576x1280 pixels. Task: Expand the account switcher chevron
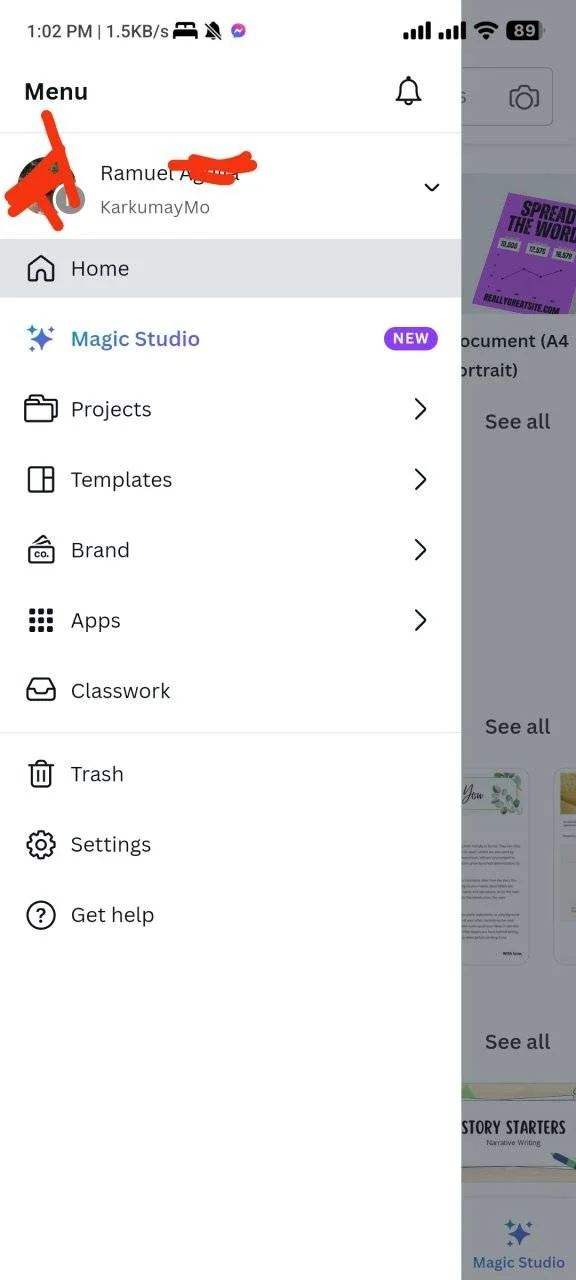click(x=432, y=187)
